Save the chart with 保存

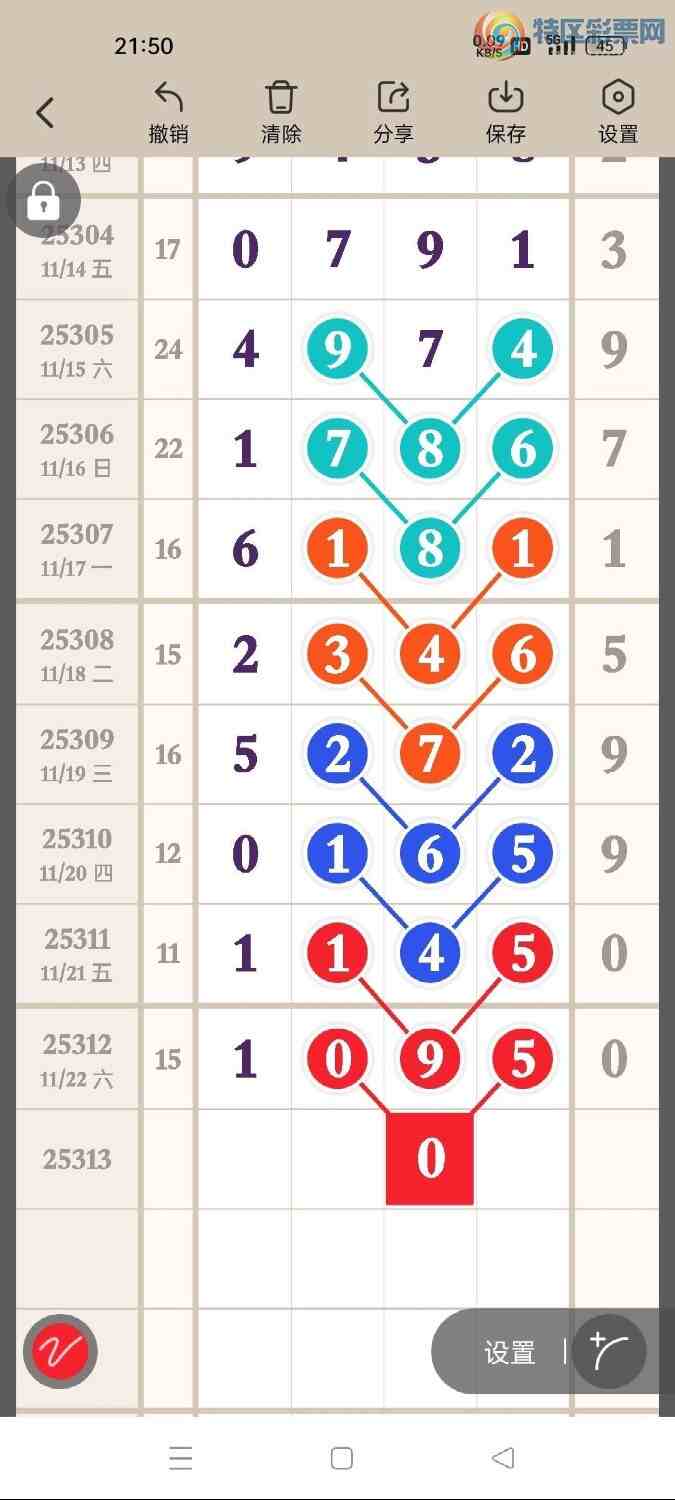(x=506, y=112)
